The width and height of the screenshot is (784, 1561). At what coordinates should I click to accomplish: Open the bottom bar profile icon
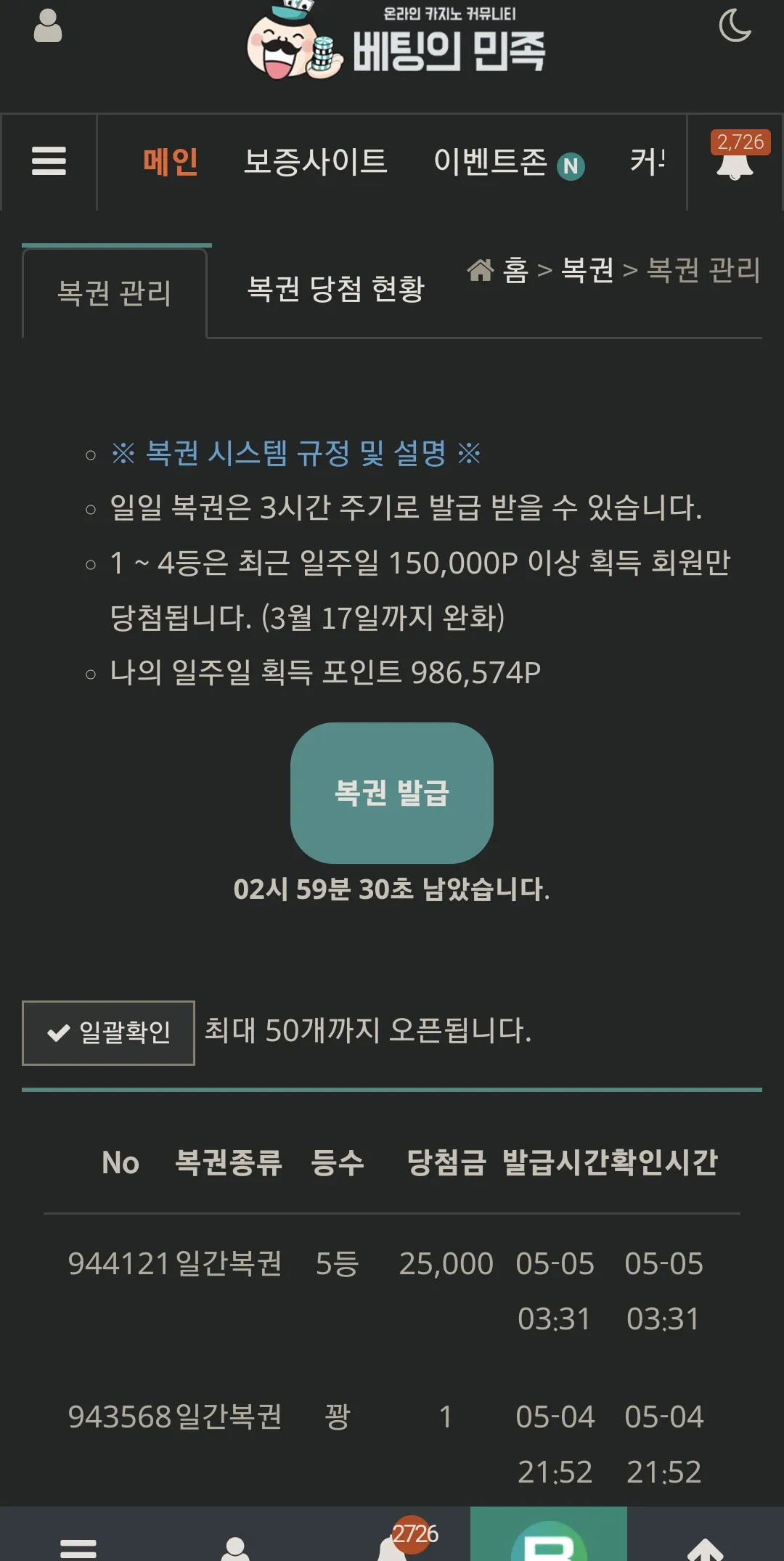click(235, 1548)
